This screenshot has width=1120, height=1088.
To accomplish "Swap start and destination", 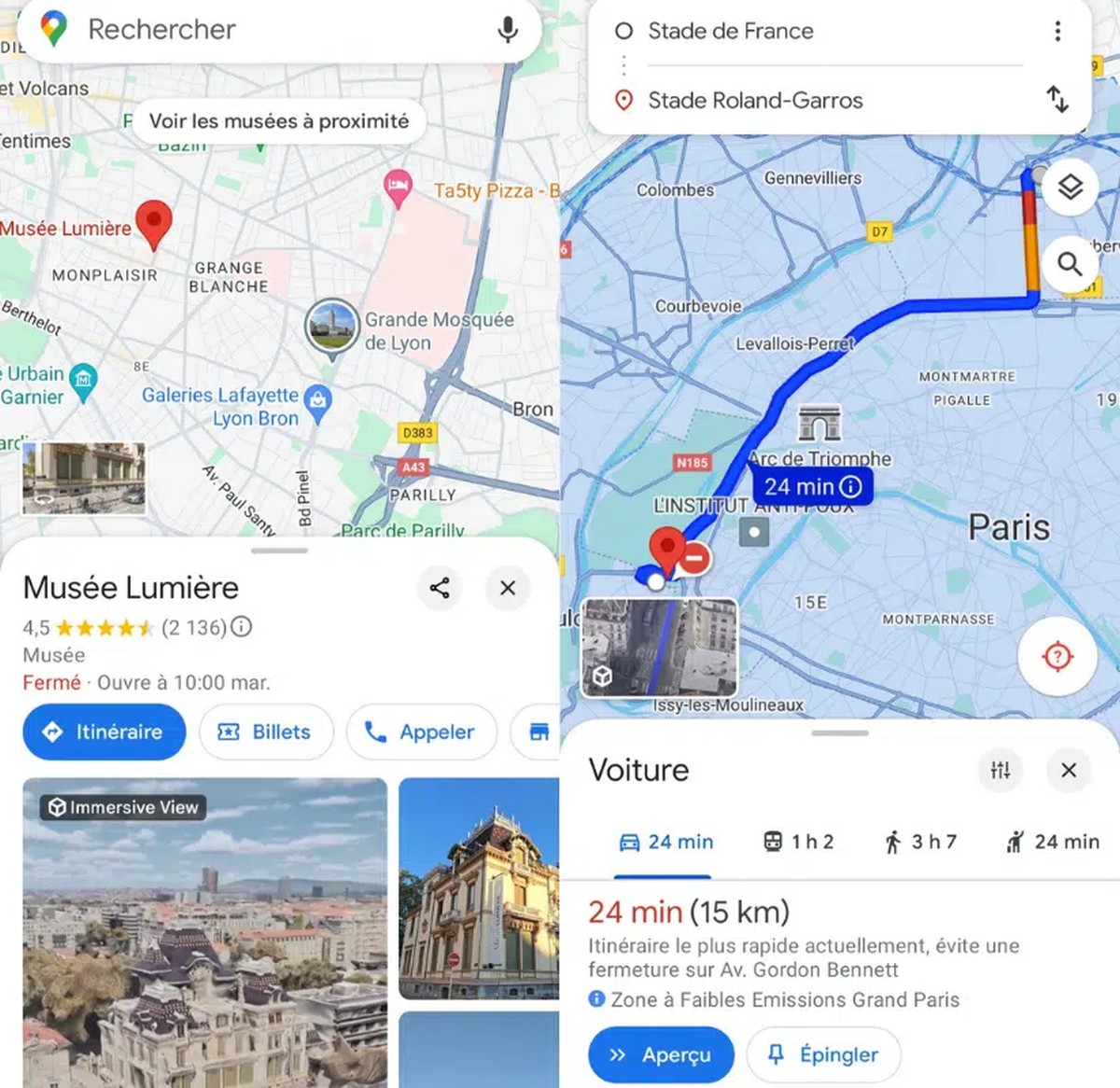I will tap(1057, 99).
